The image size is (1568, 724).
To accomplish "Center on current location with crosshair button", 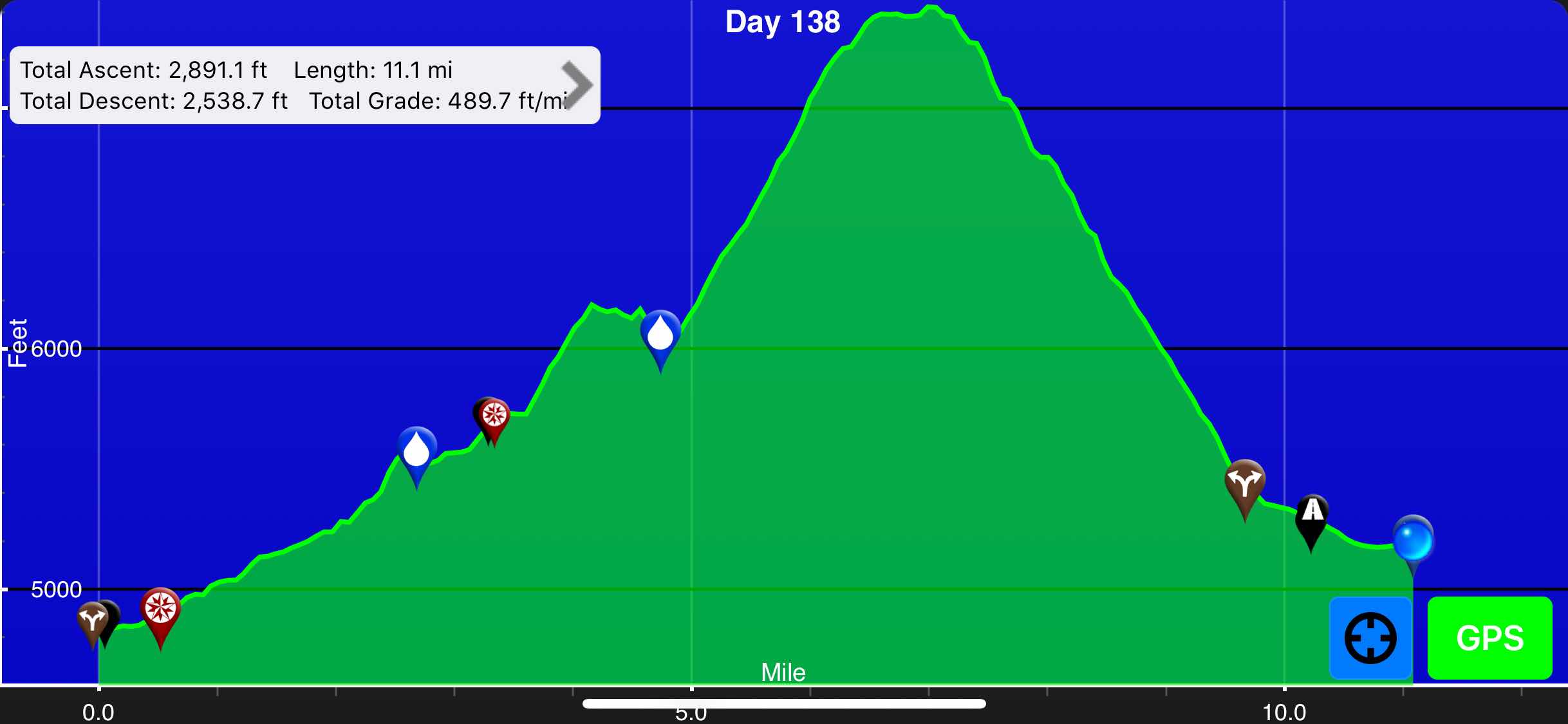I will tap(1370, 638).
